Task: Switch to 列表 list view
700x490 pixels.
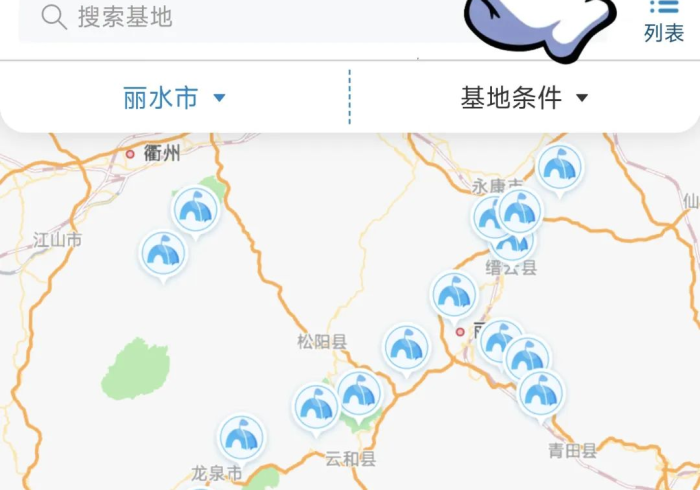Action: 663,20
